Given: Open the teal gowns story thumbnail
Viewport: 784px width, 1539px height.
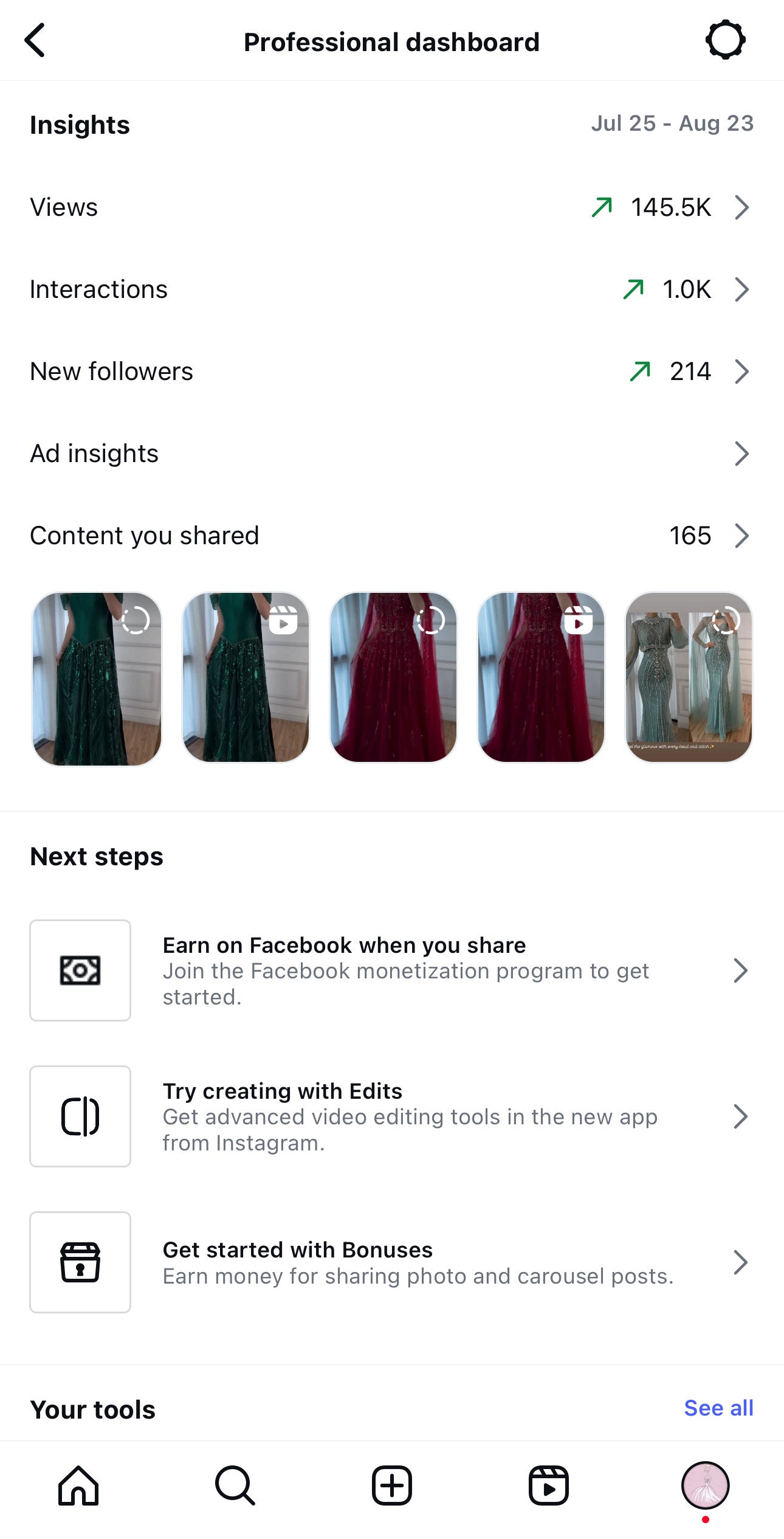Looking at the screenshot, I should tap(689, 678).
